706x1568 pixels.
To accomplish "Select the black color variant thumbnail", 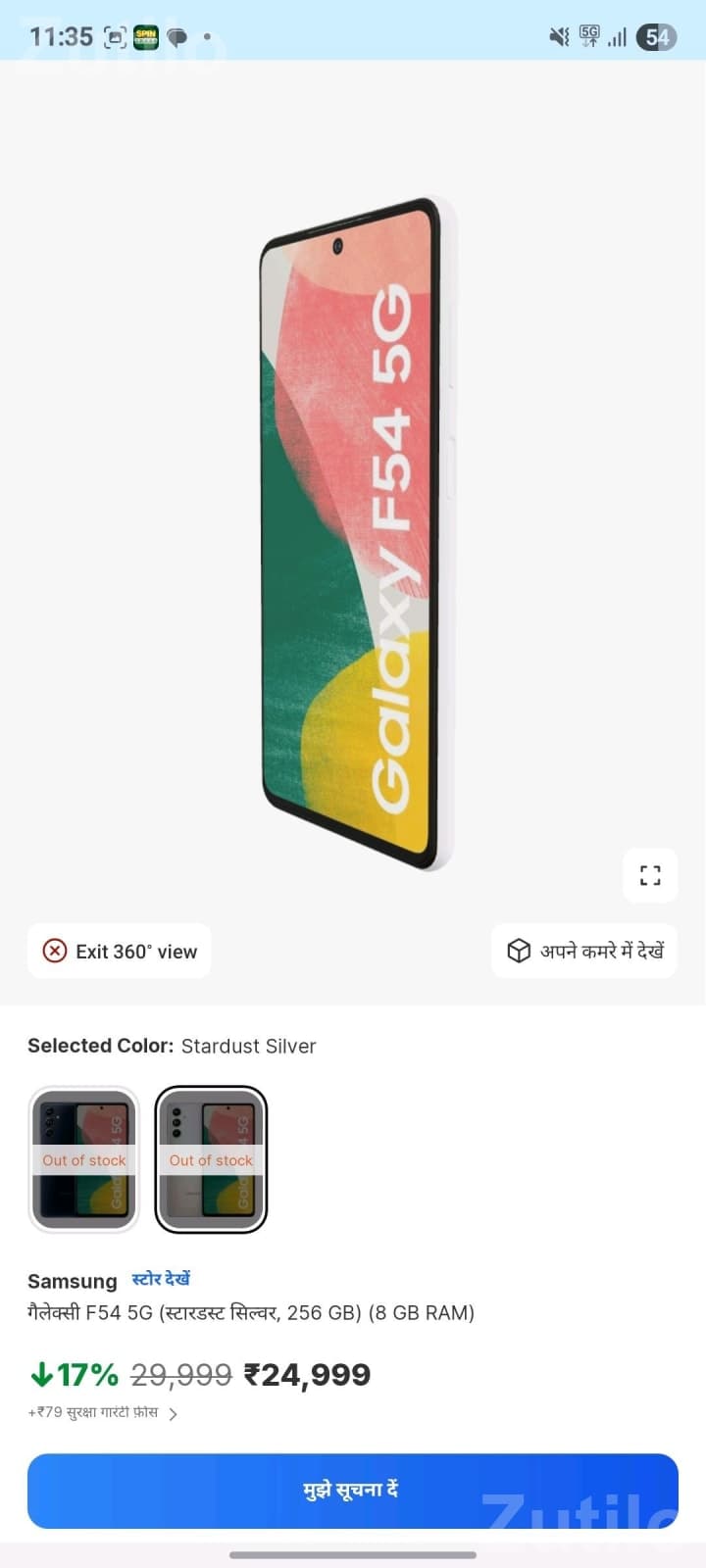I will [x=83, y=1158].
